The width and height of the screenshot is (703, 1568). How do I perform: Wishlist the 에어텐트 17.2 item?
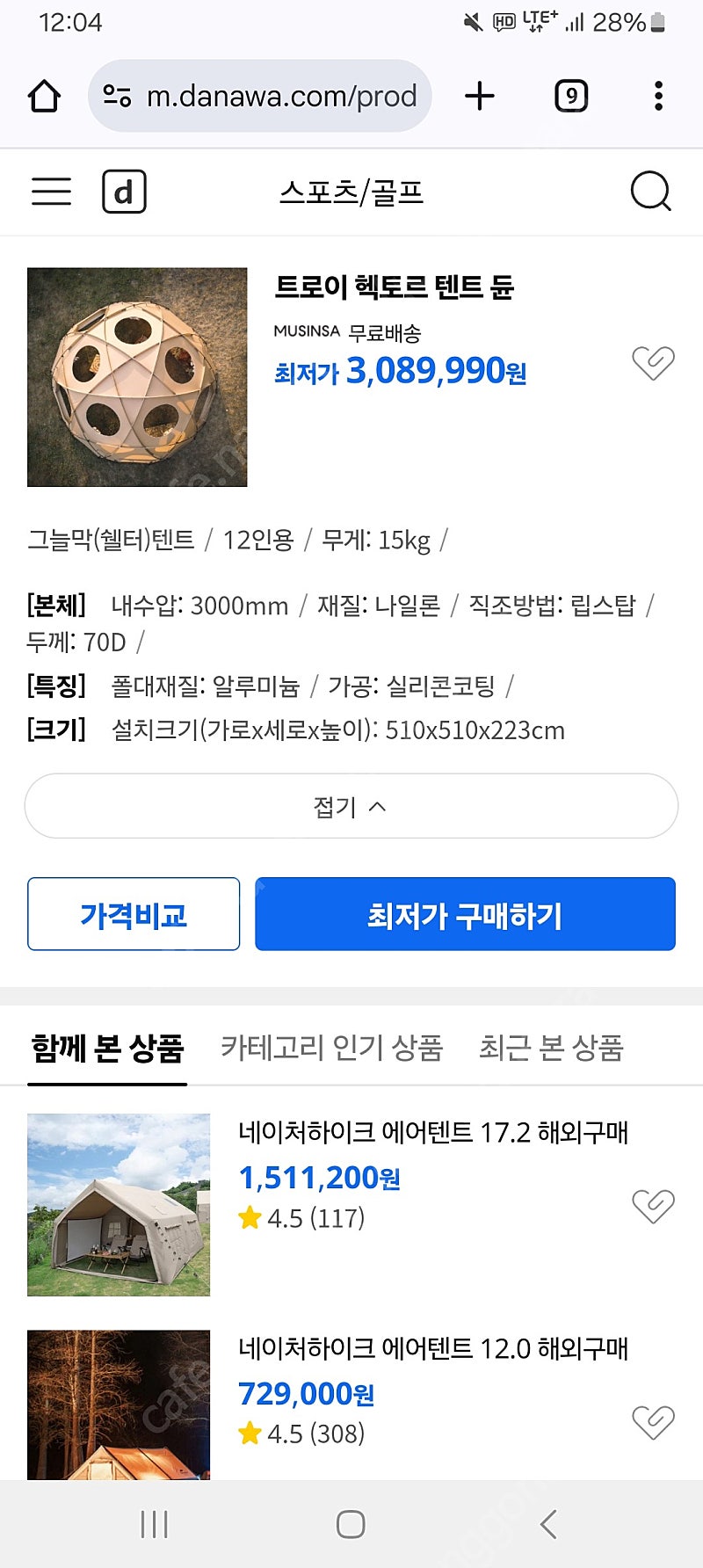click(x=653, y=1205)
